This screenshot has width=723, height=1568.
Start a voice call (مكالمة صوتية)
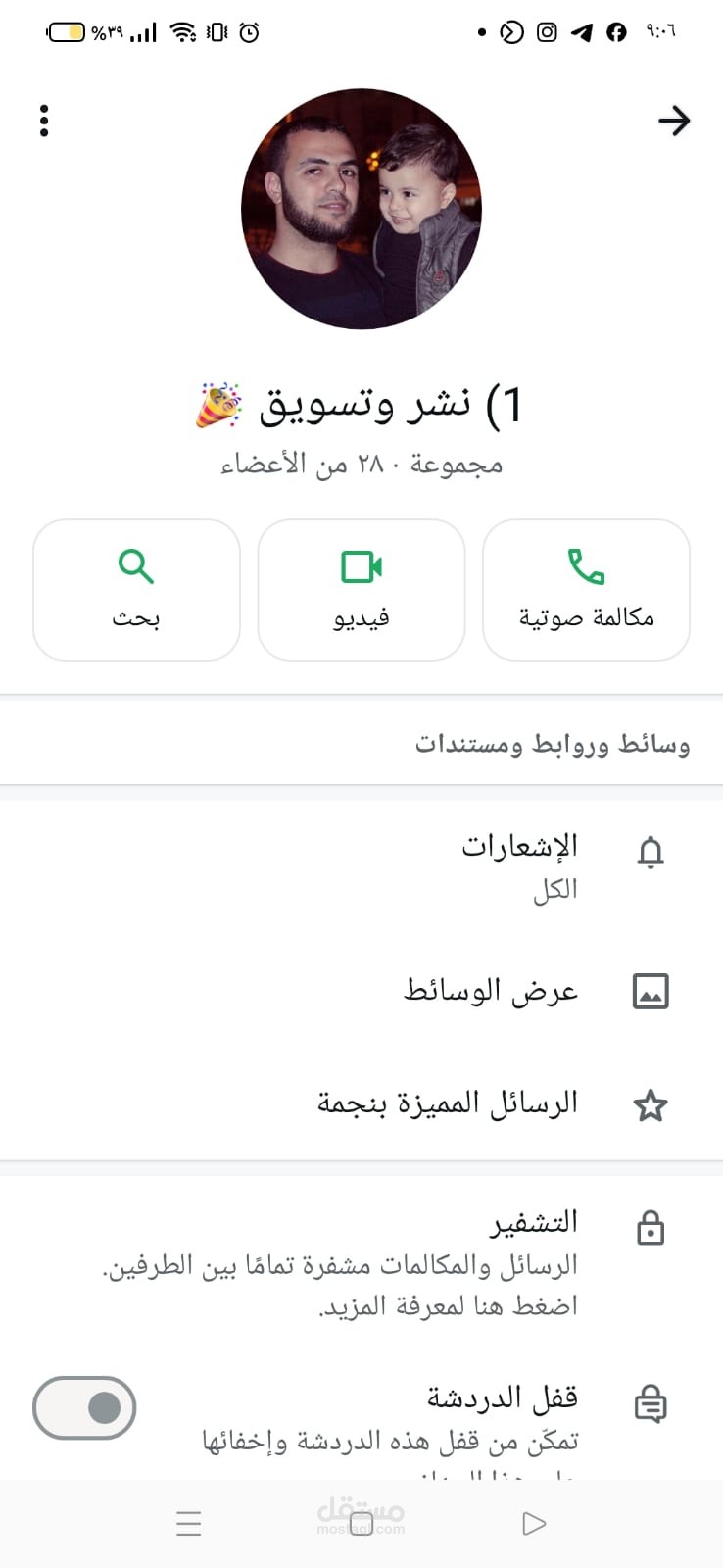tap(586, 590)
